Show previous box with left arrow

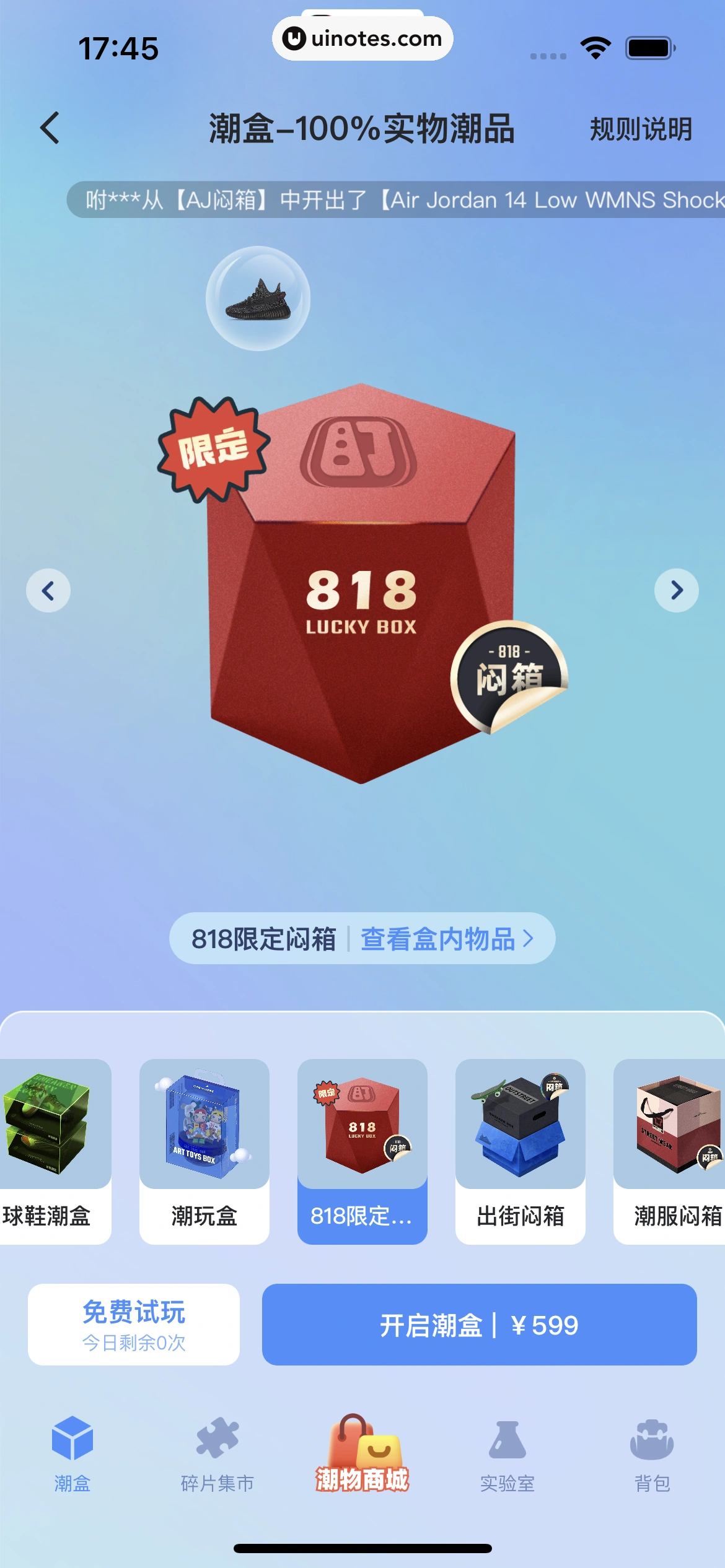48,590
